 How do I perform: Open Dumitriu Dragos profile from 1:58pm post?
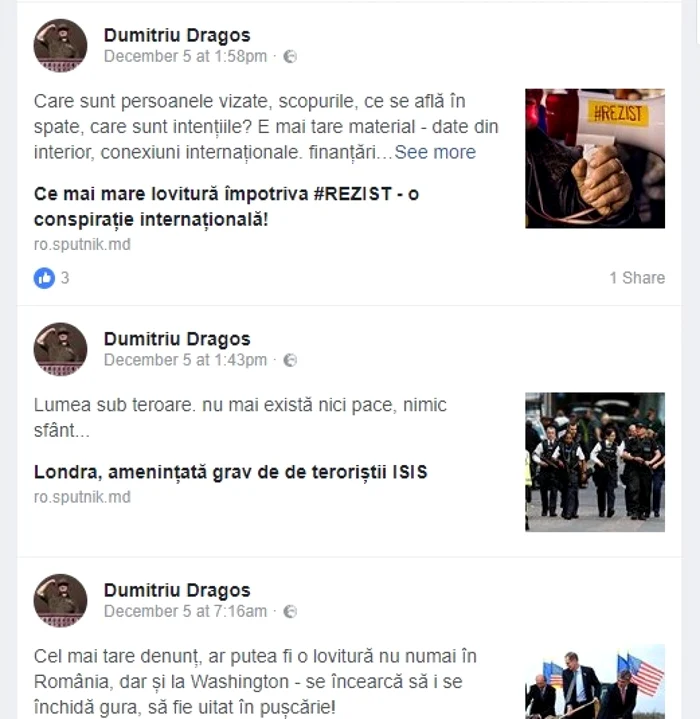point(177,36)
